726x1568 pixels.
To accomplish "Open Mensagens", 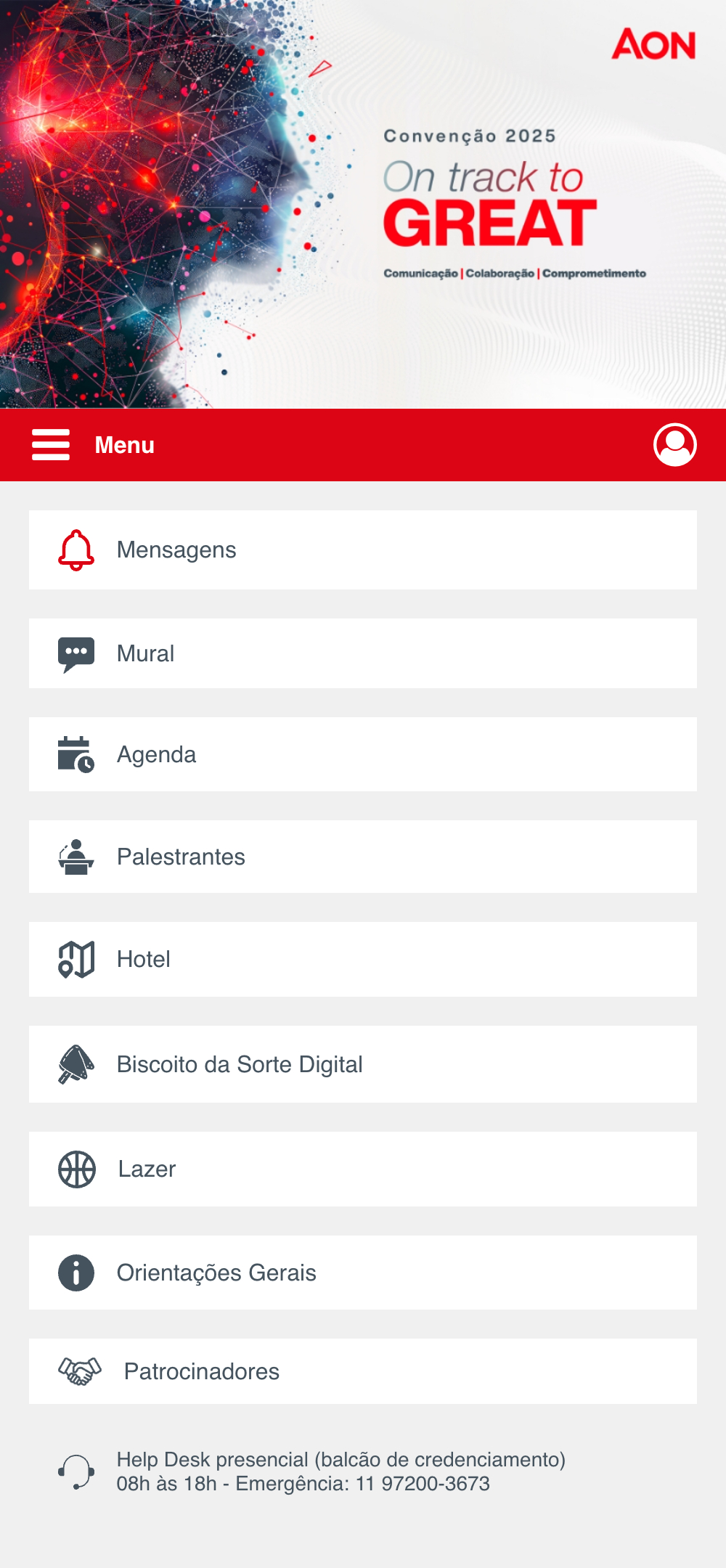I will coord(363,550).
